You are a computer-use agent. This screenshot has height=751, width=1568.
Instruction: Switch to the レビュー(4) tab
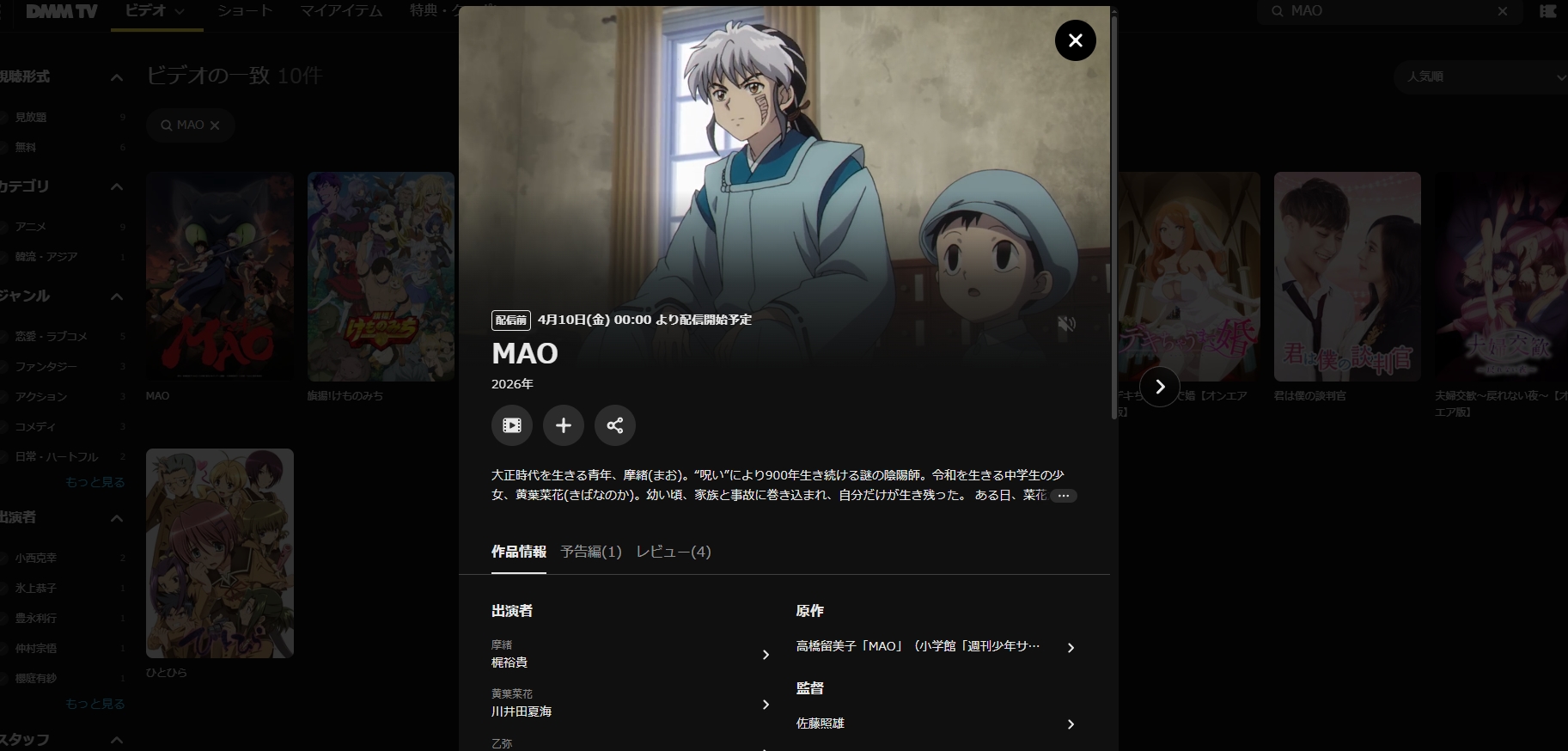click(x=674, y=552)
